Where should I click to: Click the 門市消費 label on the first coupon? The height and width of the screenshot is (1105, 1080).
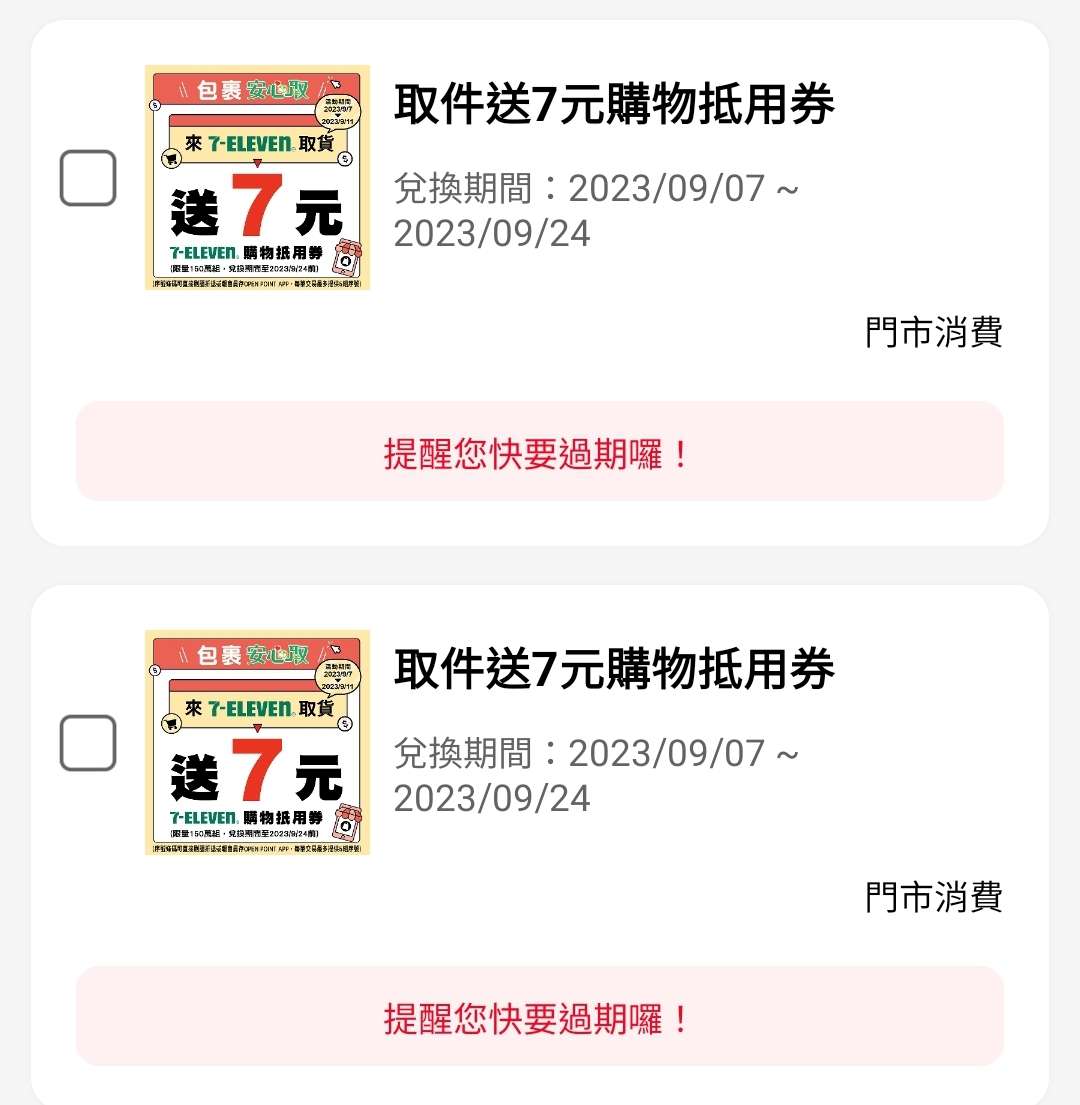pos(935,331)
